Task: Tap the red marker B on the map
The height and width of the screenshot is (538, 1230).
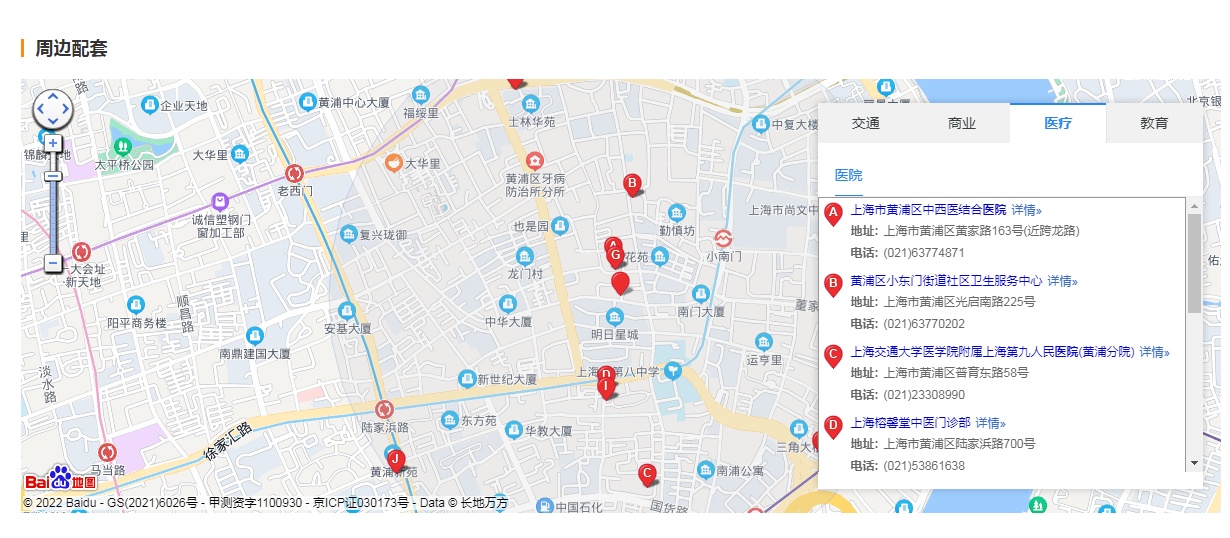Action: pyautogui.click(x=632, y=184)
